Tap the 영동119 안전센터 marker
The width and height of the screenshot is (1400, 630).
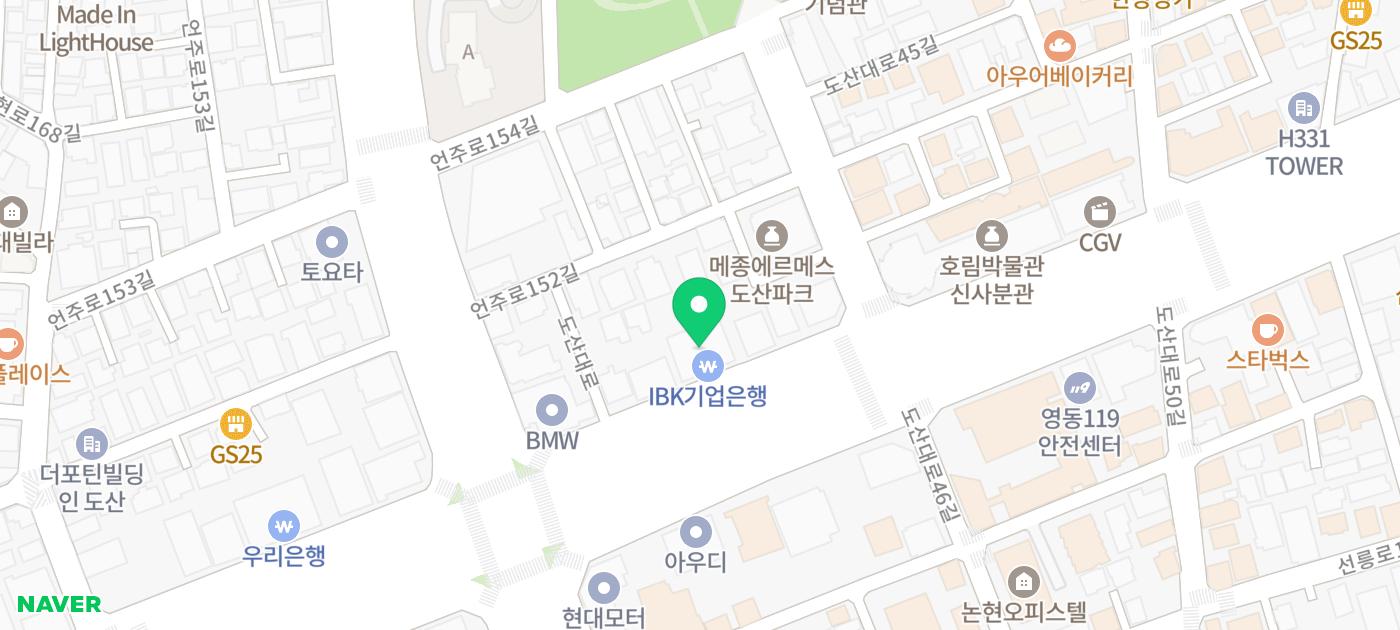(1079, 388)
